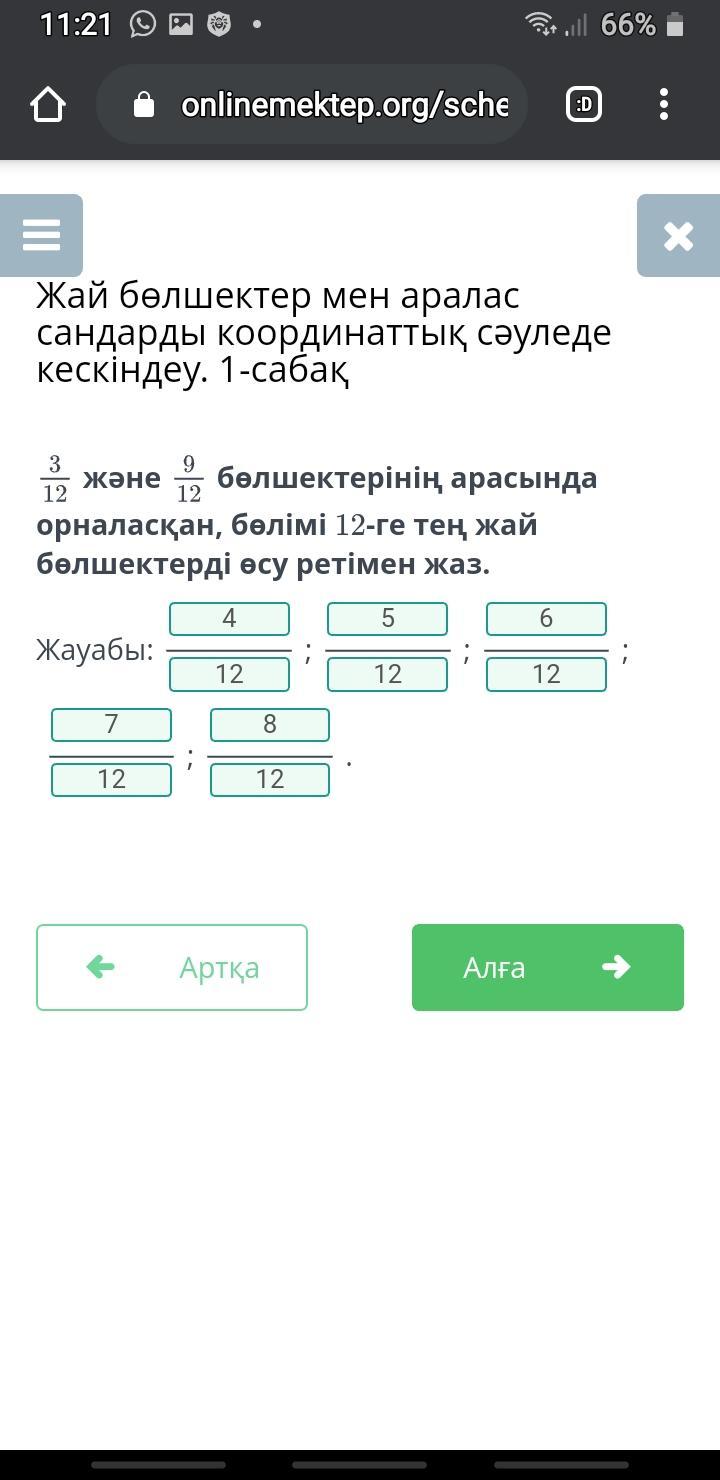
Task: Open the hamburger drawer menu
Action: [x=41, y=235]
